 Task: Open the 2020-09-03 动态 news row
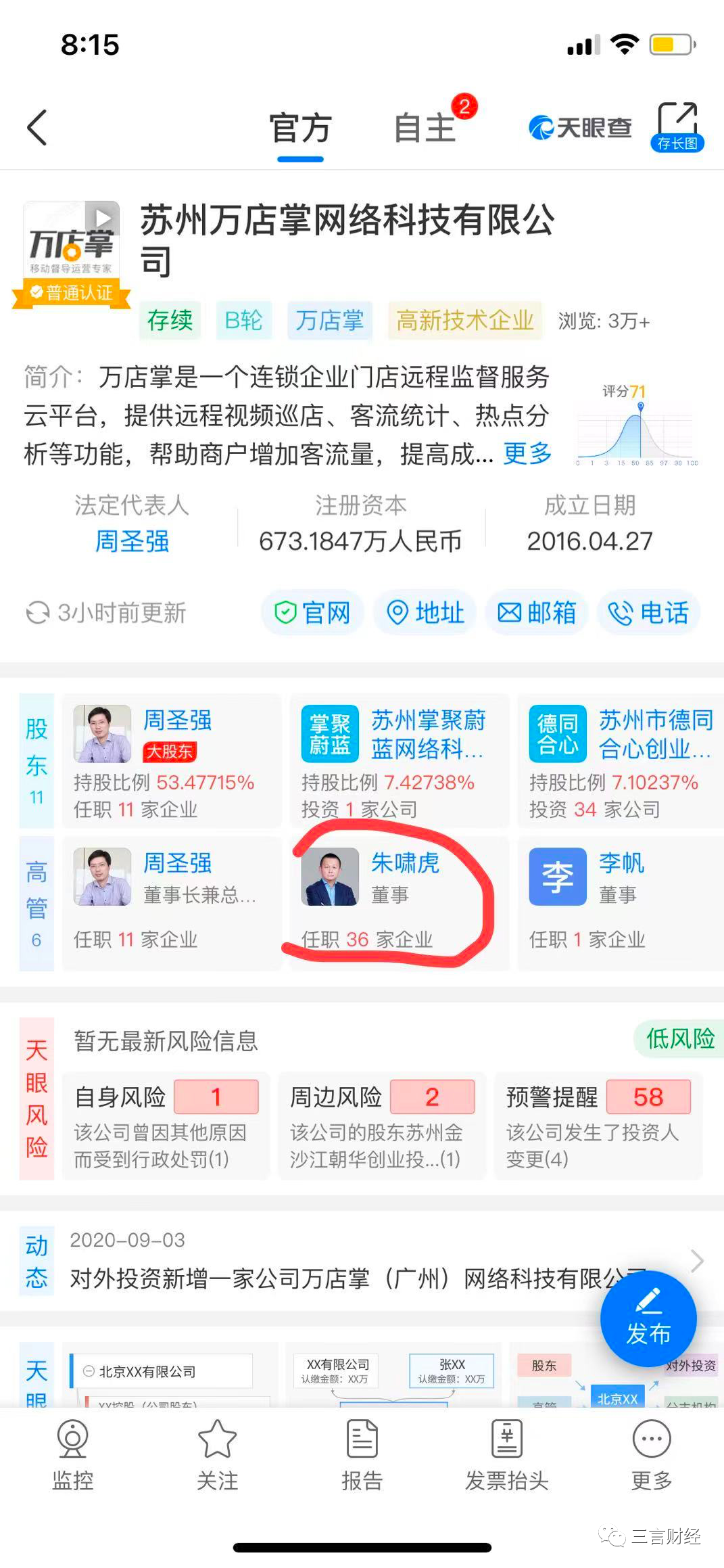coord(352,1262)
